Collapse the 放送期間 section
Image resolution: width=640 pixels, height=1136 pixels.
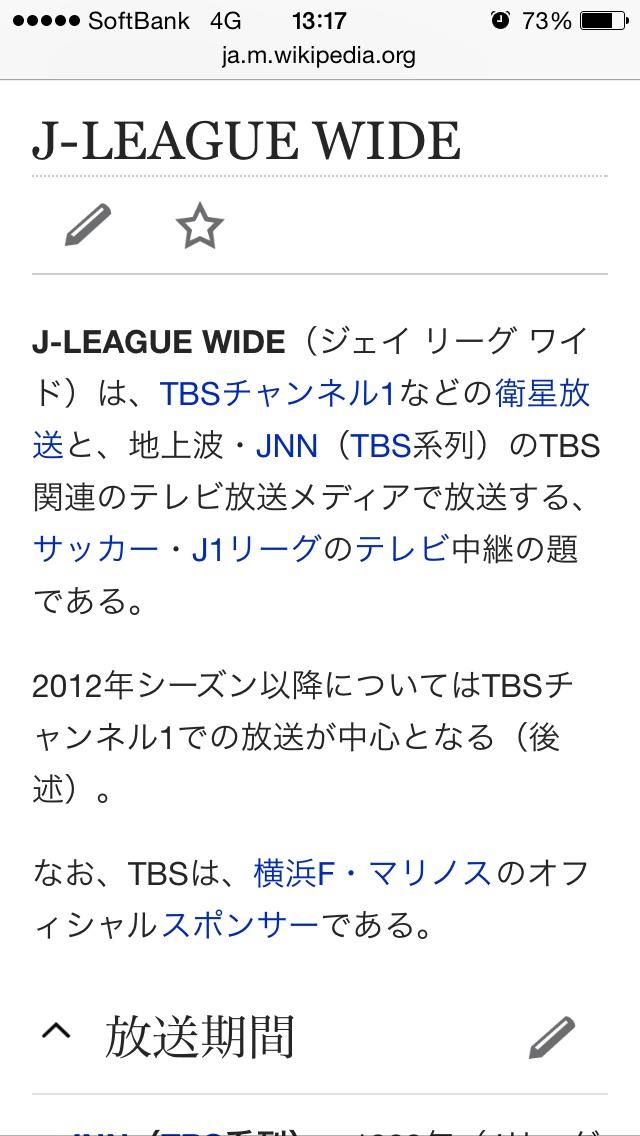click(x=57, y=1037)
